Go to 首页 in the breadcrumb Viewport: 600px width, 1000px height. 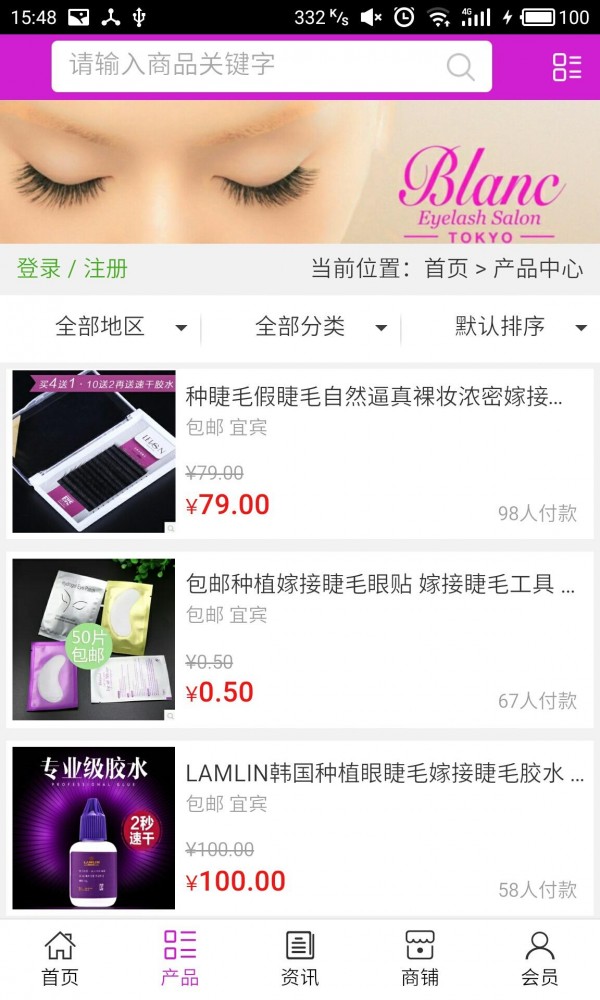446,269
